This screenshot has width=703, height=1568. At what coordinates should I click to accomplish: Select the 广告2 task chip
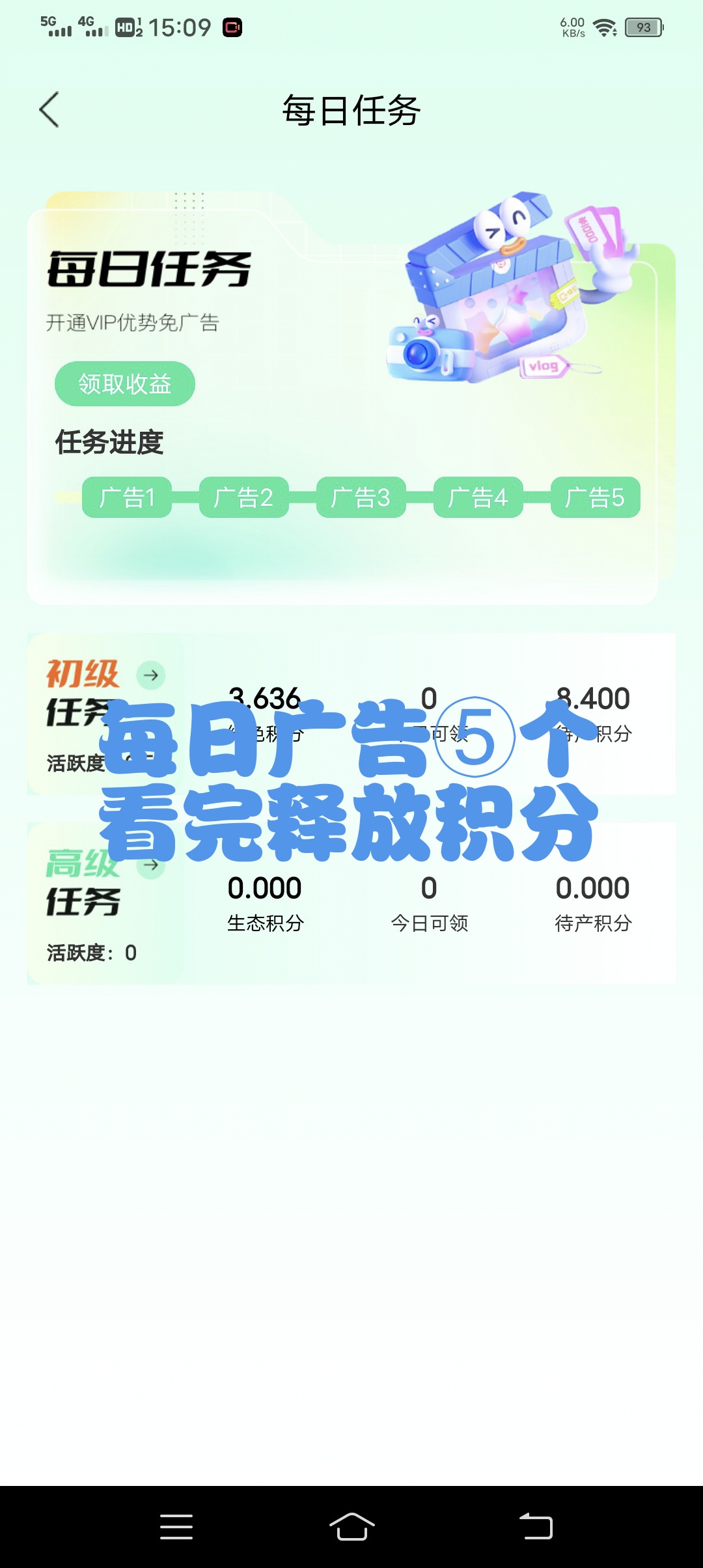[244, 497]
